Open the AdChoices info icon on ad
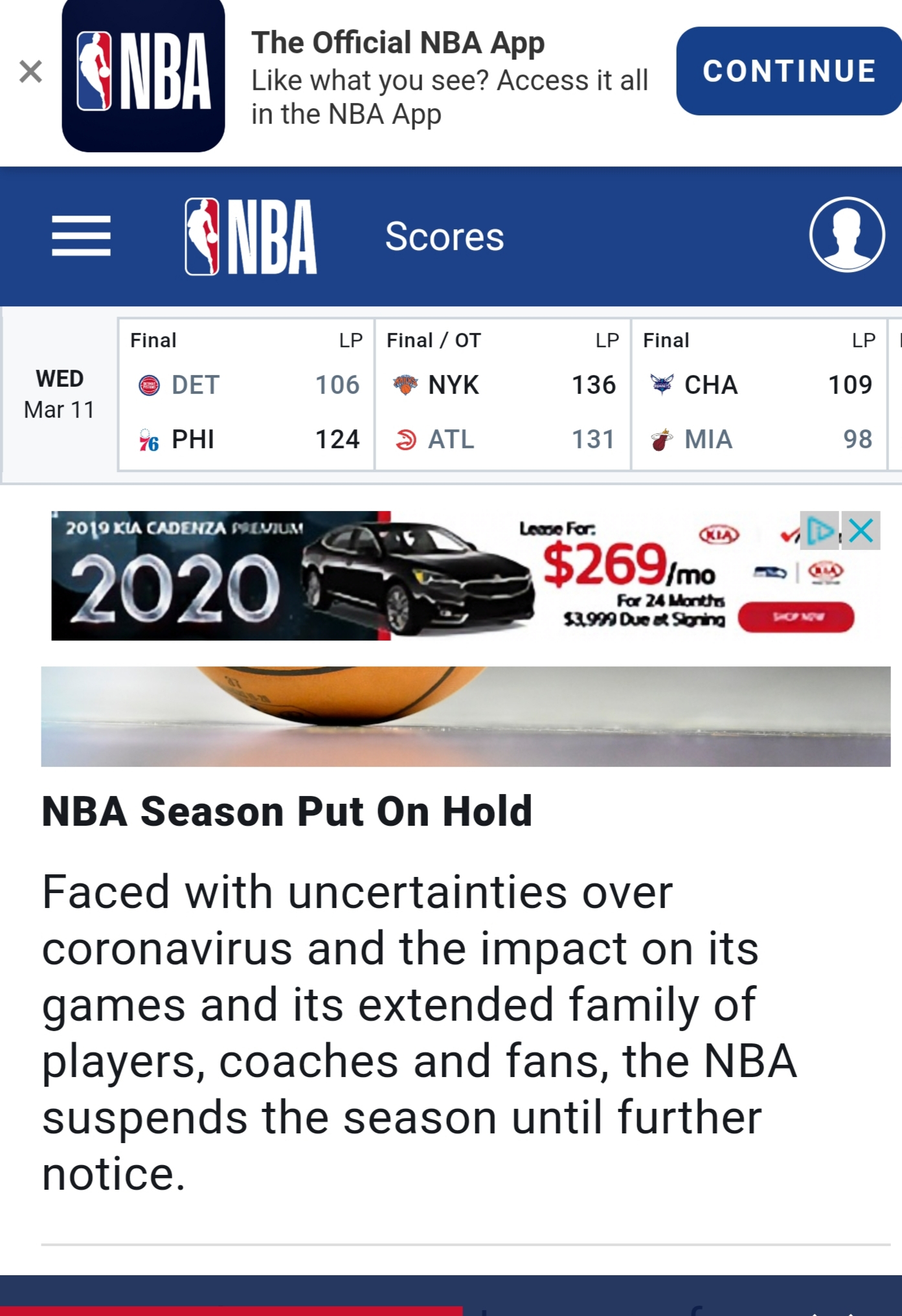 820,531
